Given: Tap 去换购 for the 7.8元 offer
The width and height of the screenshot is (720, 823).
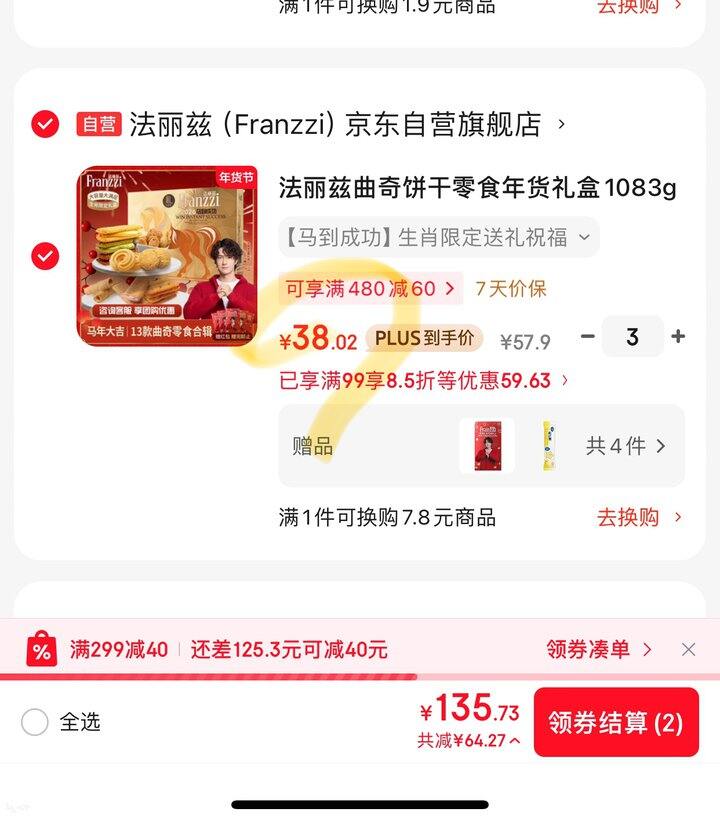Looking at the screenshot, I should coord(639,517).
